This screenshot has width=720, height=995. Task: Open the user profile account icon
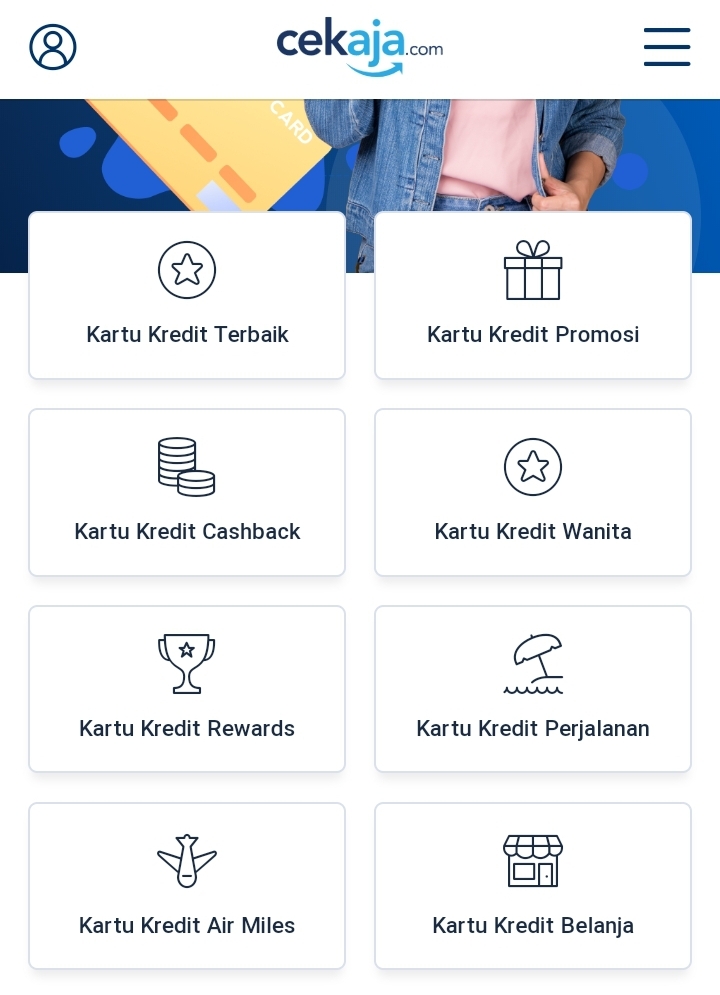(x=53, y=47)
